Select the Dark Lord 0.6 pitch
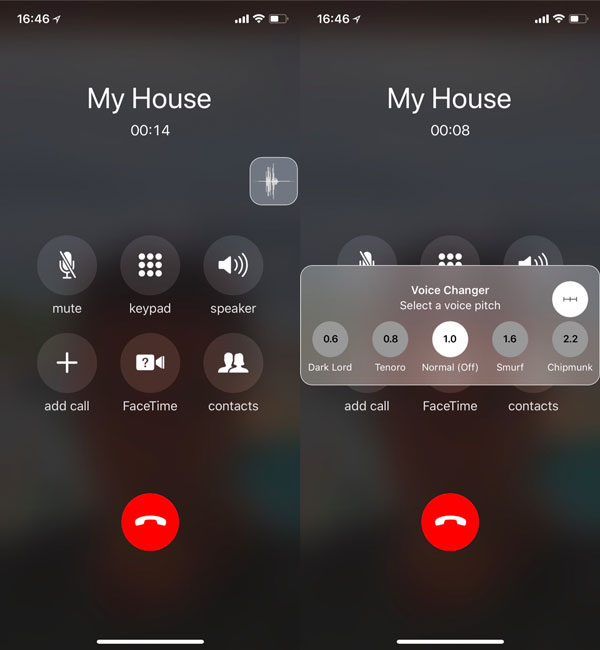The height and width of the screenshot is (650, 600). (x=330, y=340)
